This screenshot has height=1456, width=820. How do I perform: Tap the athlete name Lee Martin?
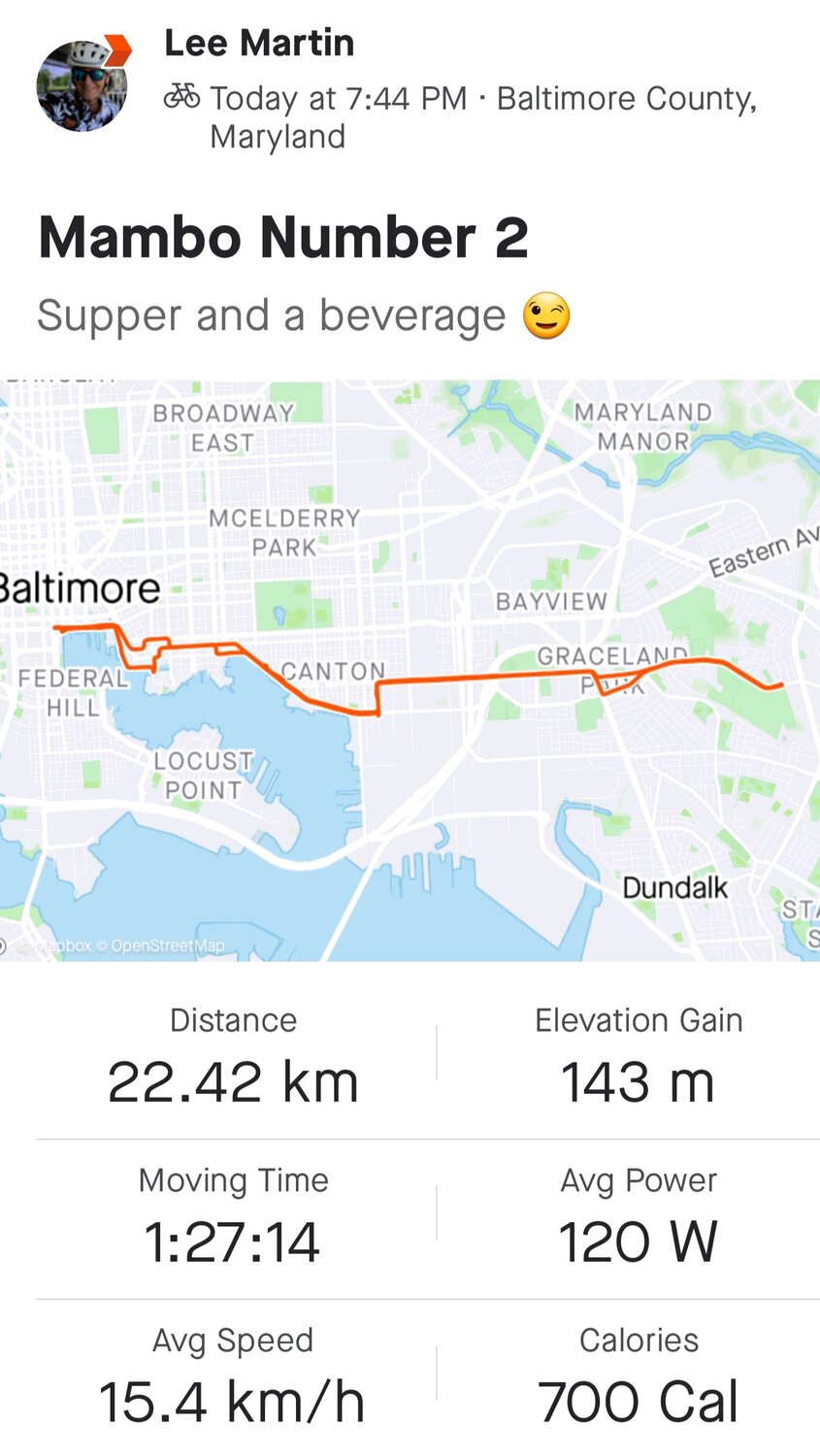click(x=259, y=43)
